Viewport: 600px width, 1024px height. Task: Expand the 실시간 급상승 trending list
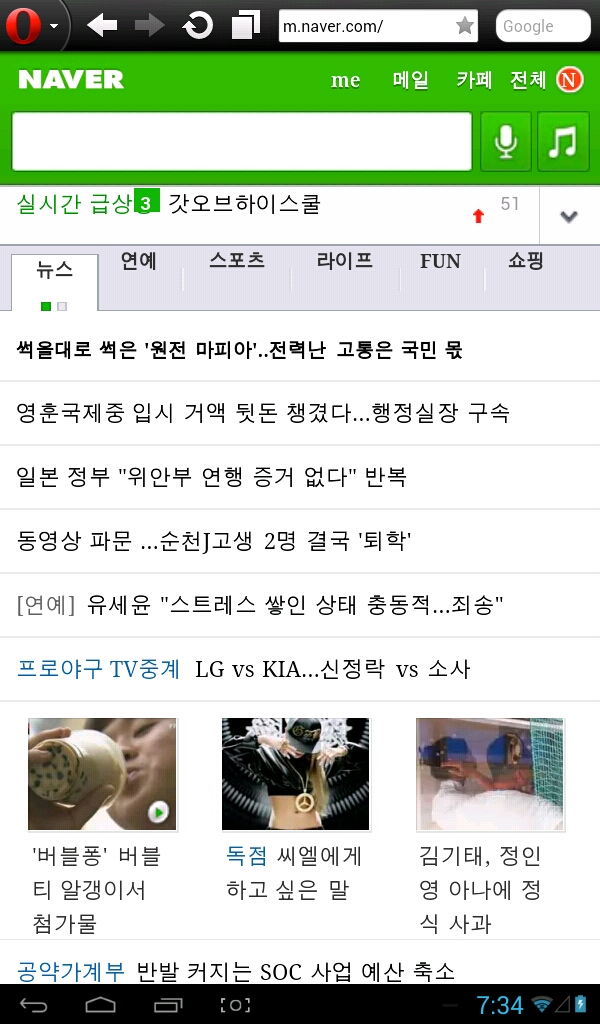pyautogui.click(x=569, y=216)
